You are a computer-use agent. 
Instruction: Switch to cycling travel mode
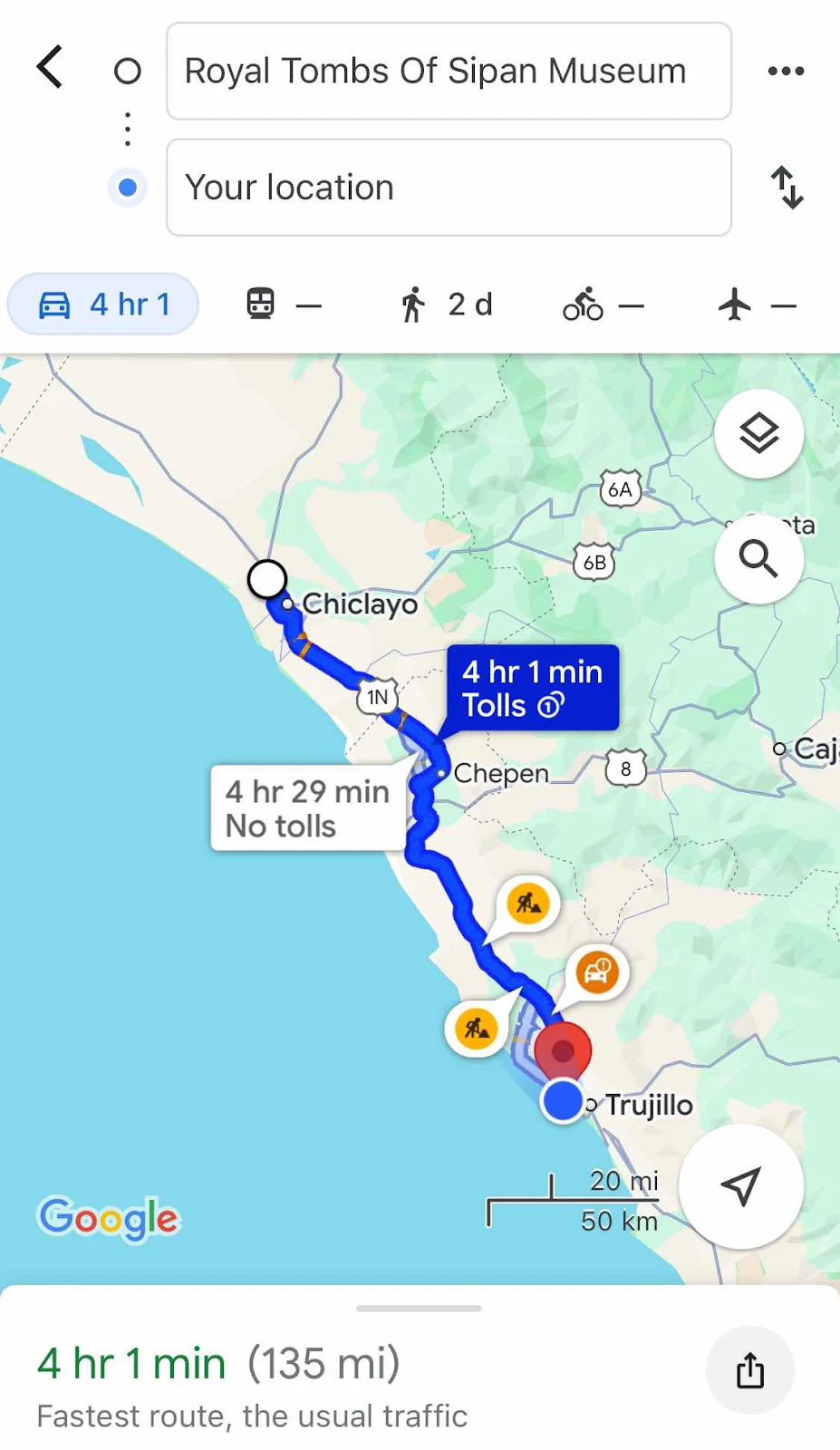(x=603, y=304)
